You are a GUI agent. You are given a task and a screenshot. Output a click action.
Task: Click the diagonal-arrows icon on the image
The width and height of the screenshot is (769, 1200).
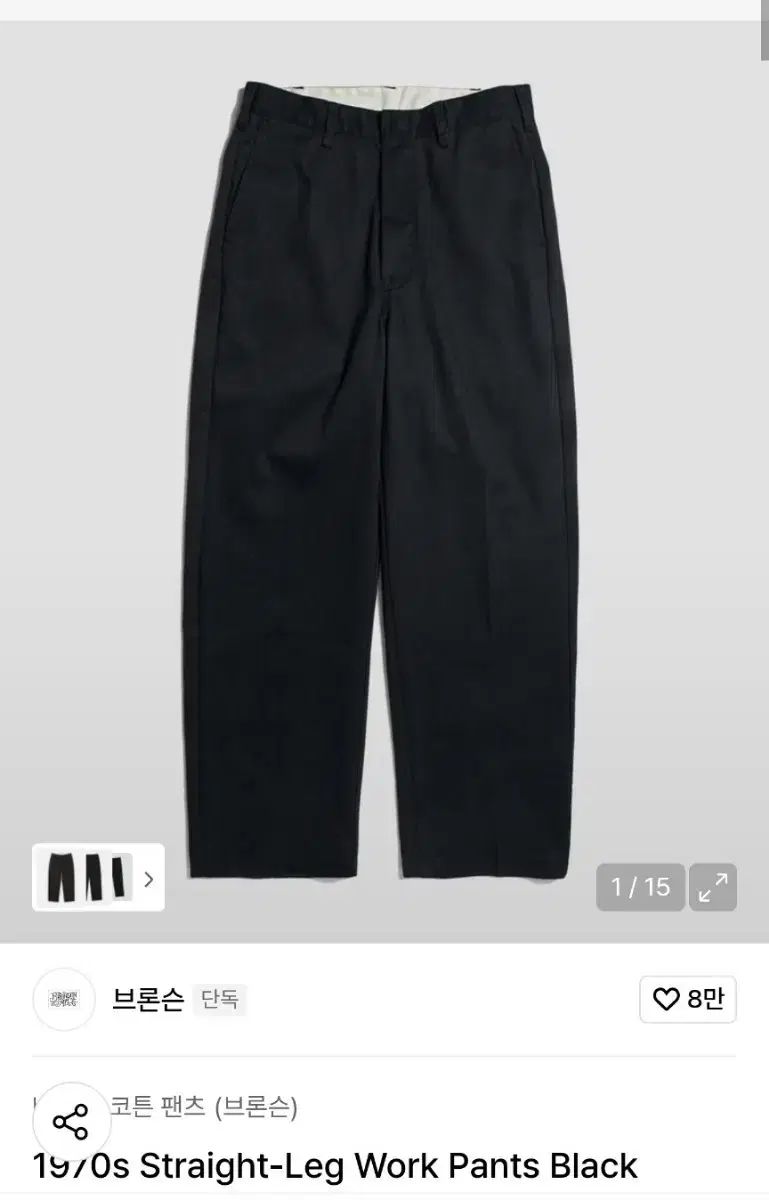(x=712, y=884)
